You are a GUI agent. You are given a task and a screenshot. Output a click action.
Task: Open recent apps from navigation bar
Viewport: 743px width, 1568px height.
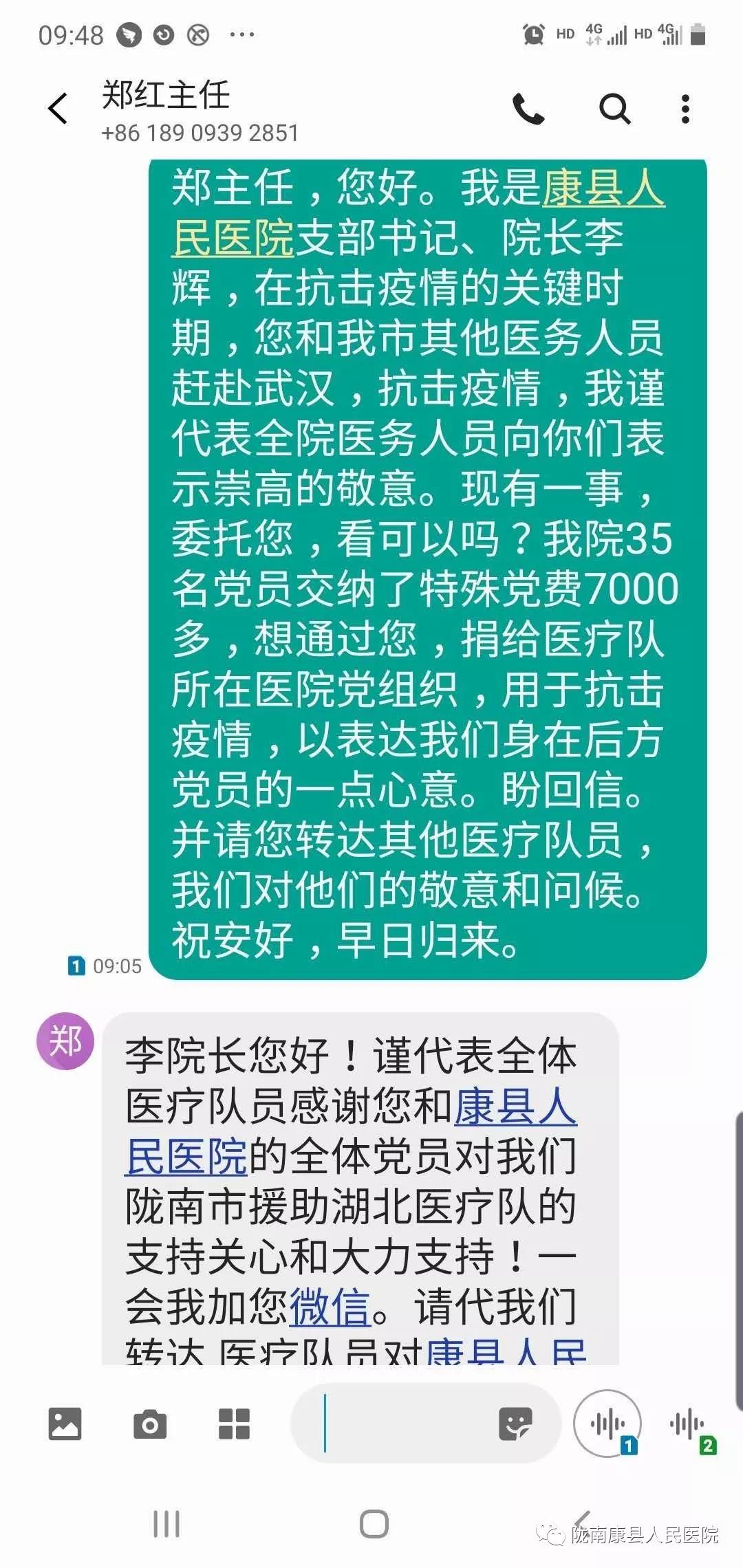tap(166, 1524)
